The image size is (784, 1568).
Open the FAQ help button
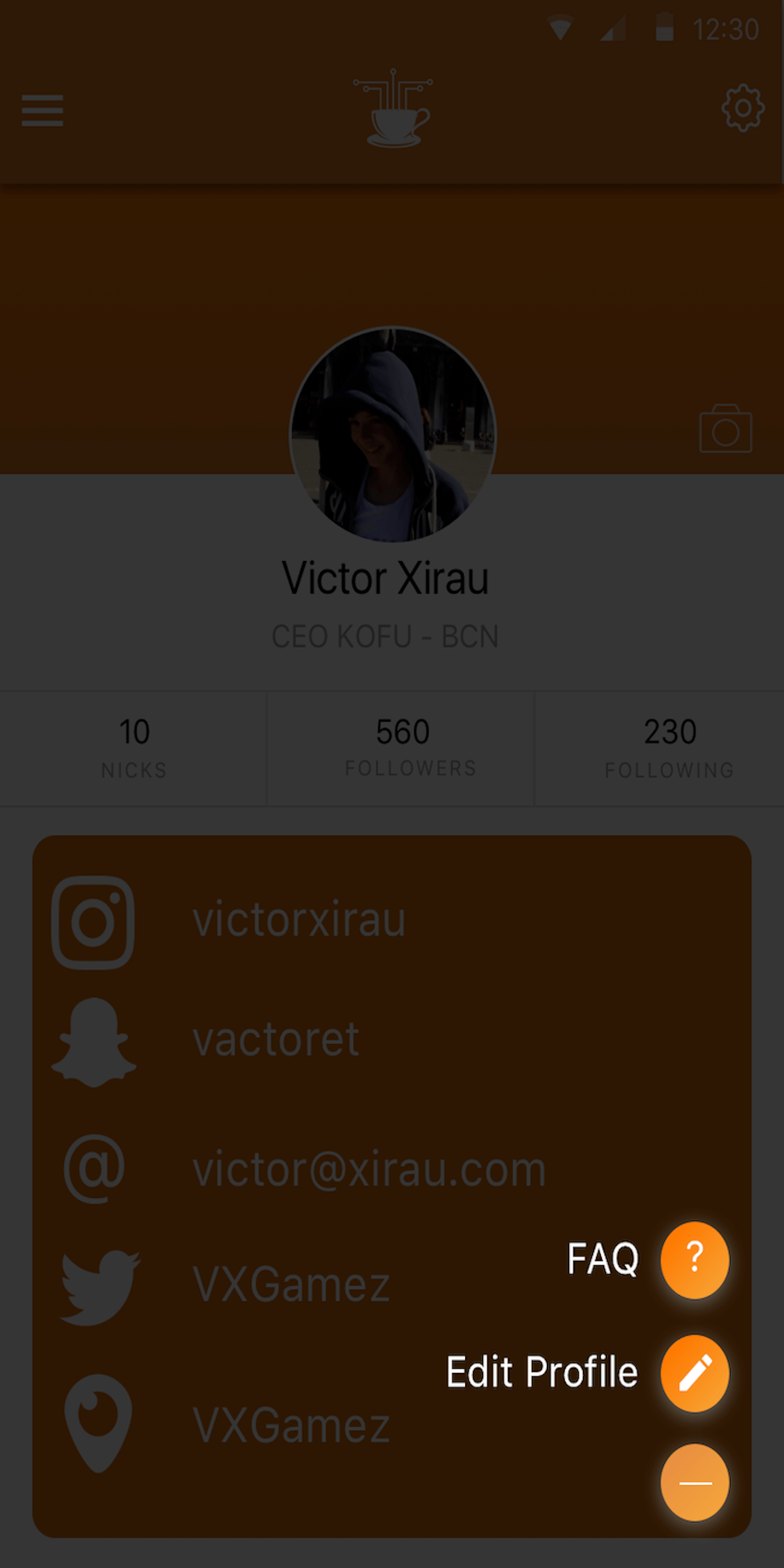point(695,1259)
